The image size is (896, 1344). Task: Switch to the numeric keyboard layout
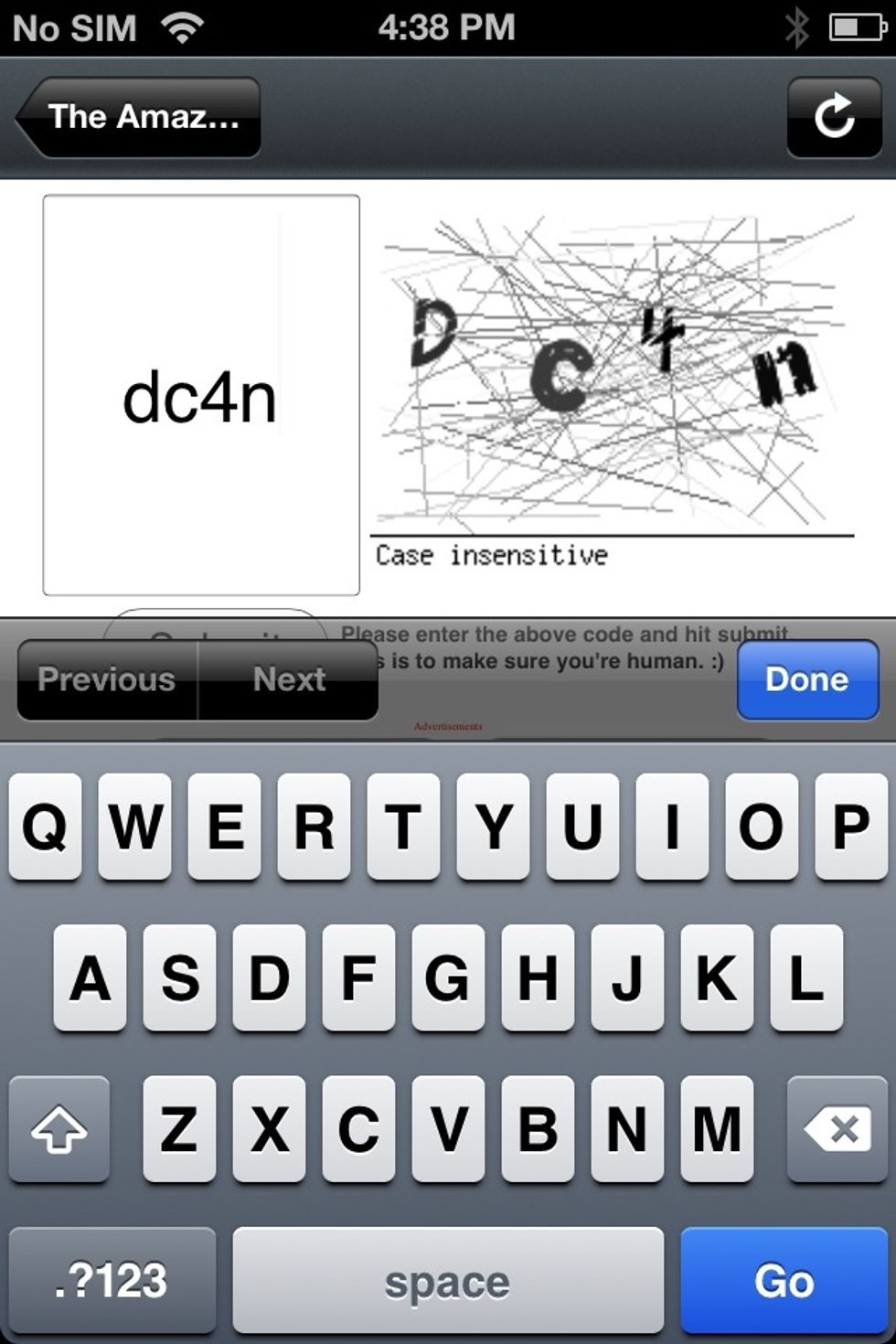point(112,1280)
